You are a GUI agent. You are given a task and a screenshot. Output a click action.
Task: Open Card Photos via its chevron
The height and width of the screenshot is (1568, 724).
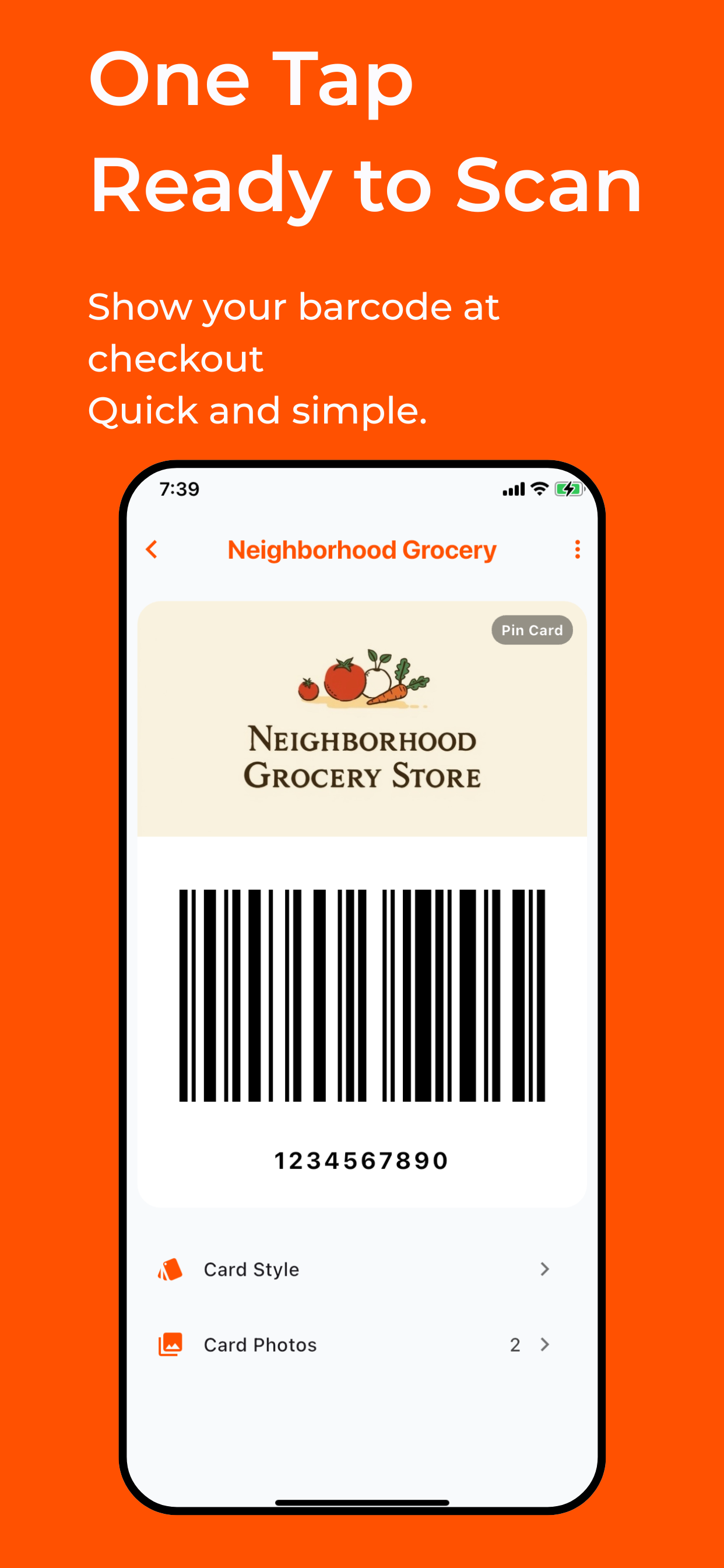546,1345
